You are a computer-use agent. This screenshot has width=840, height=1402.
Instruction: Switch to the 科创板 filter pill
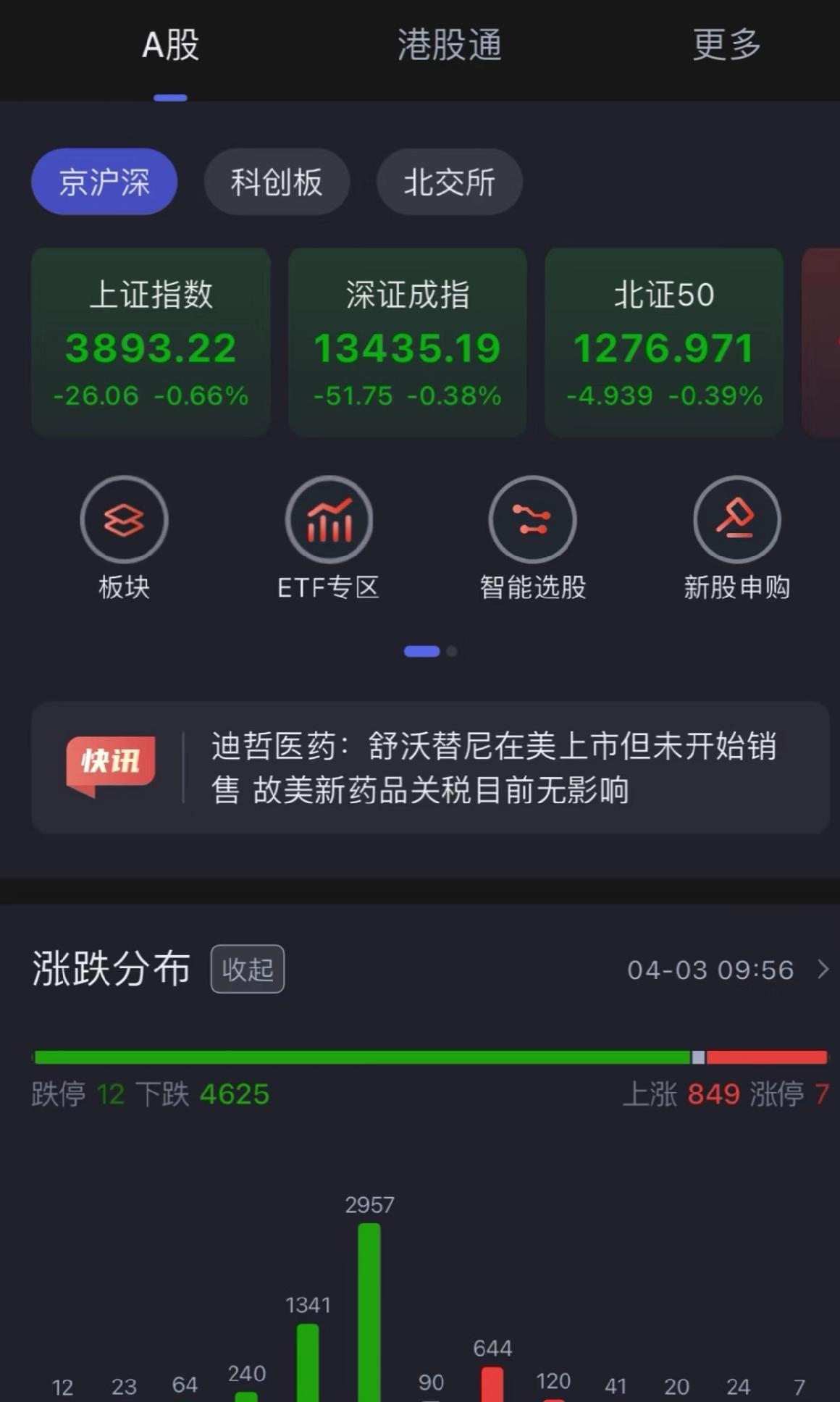click(277, 182)
